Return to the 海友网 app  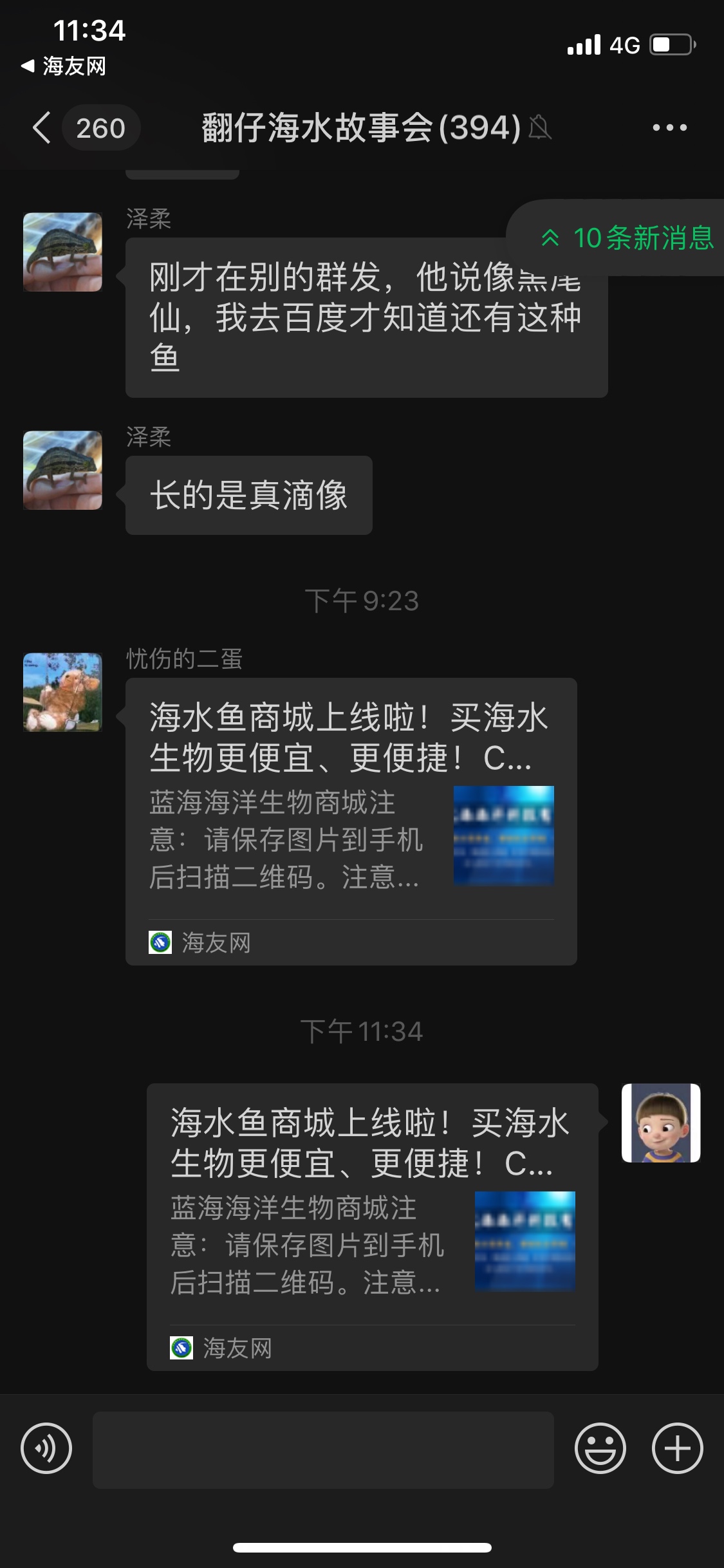point(63,66)
